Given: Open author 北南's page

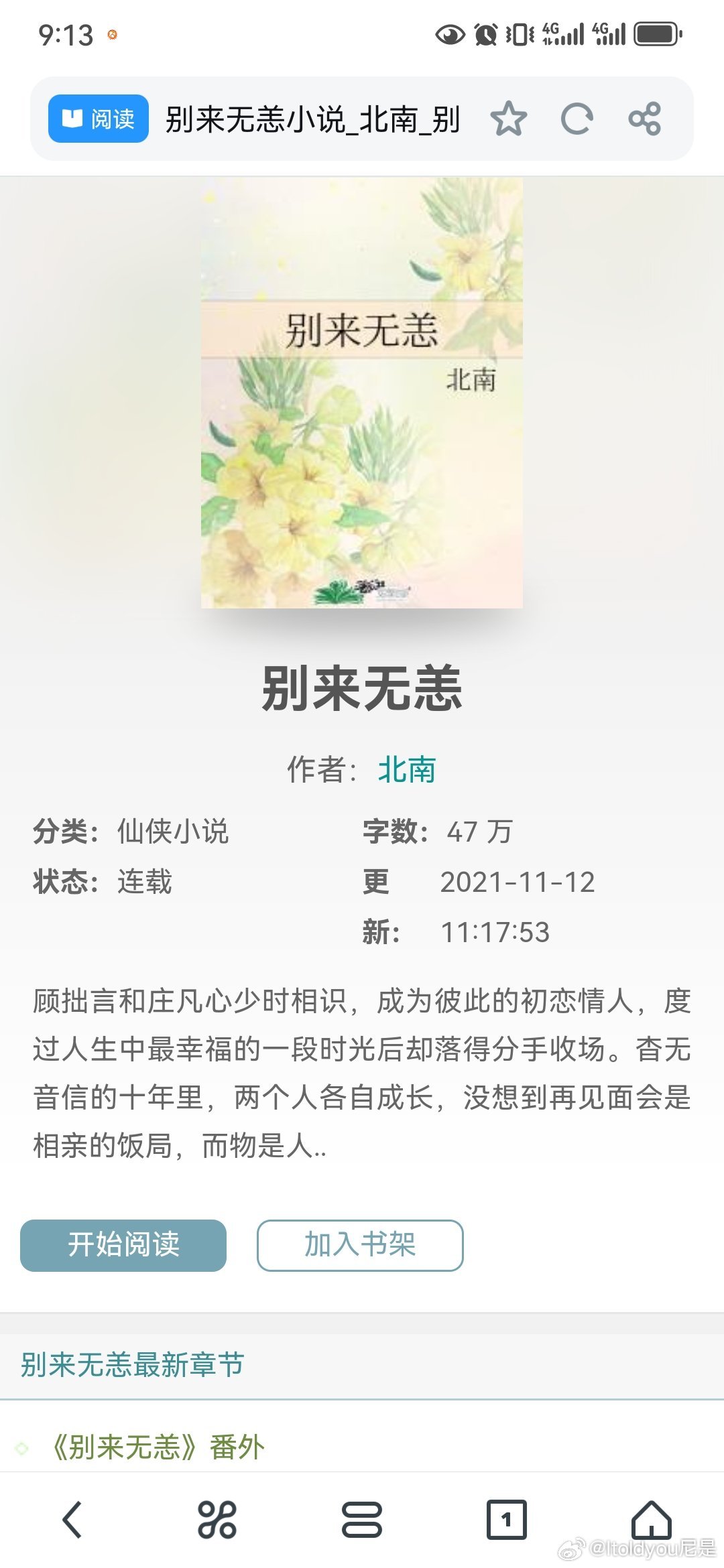Looking at the screenshot, I should 407,769.
